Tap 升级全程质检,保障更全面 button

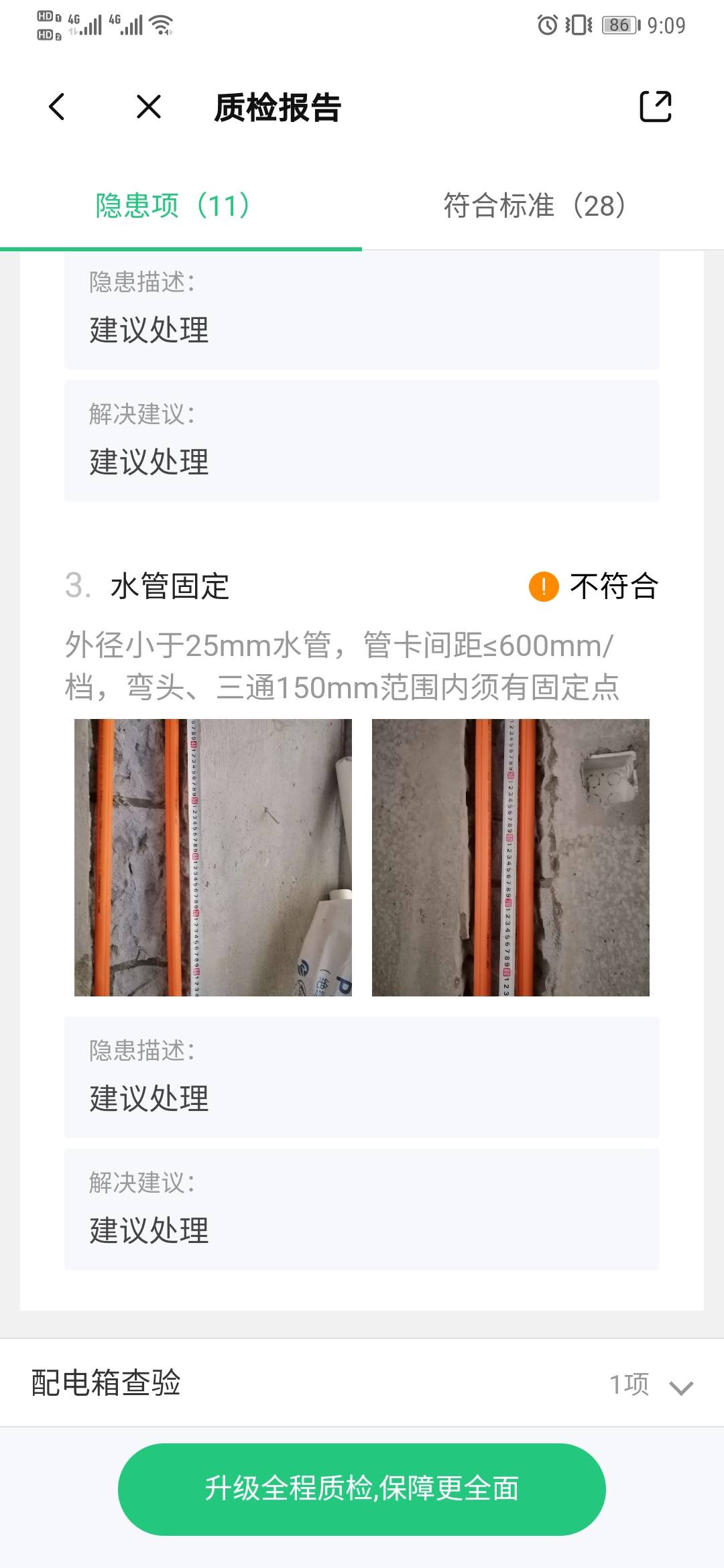362,1489
